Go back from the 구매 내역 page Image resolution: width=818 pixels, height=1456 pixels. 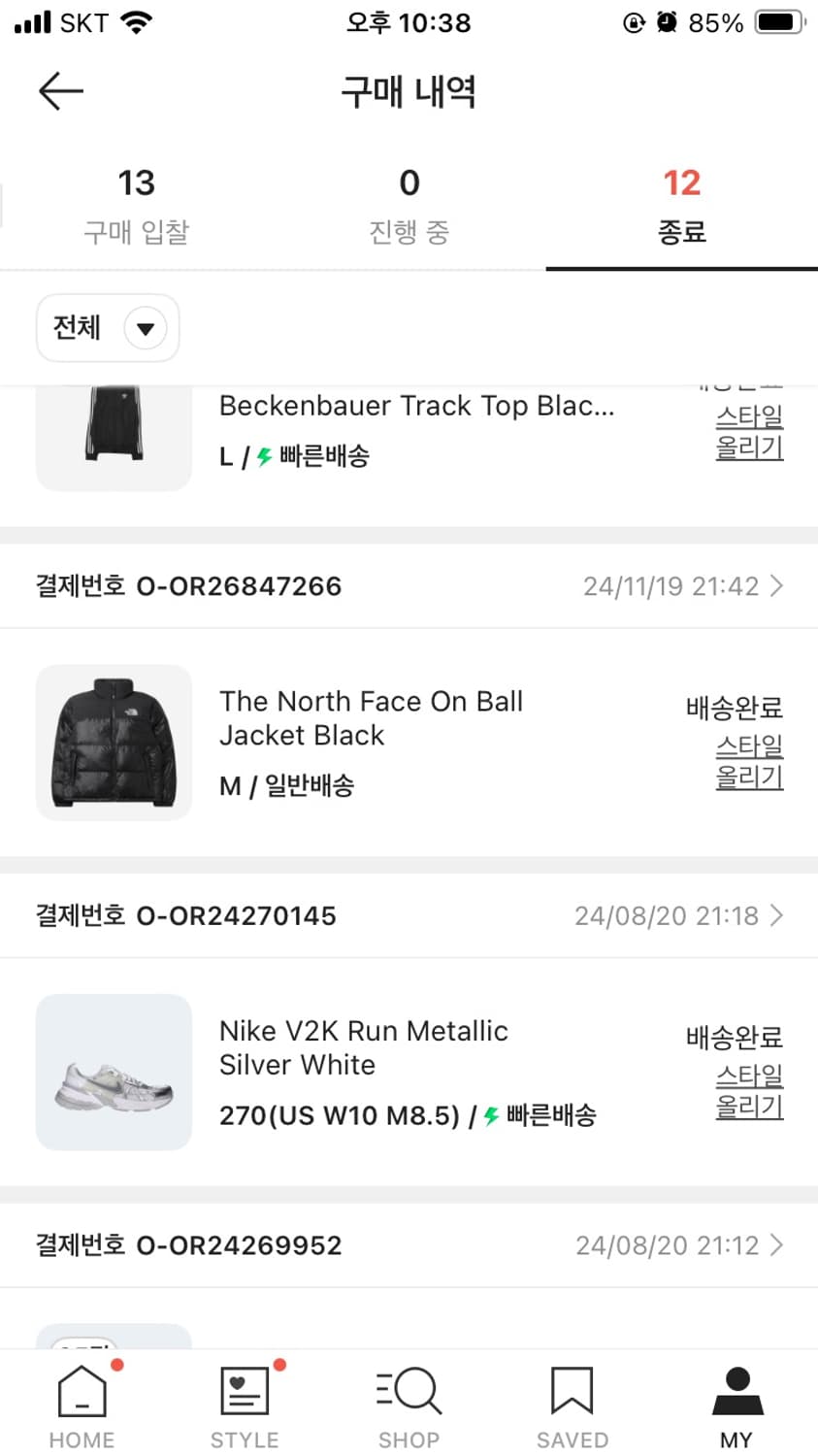coord(60,91)
